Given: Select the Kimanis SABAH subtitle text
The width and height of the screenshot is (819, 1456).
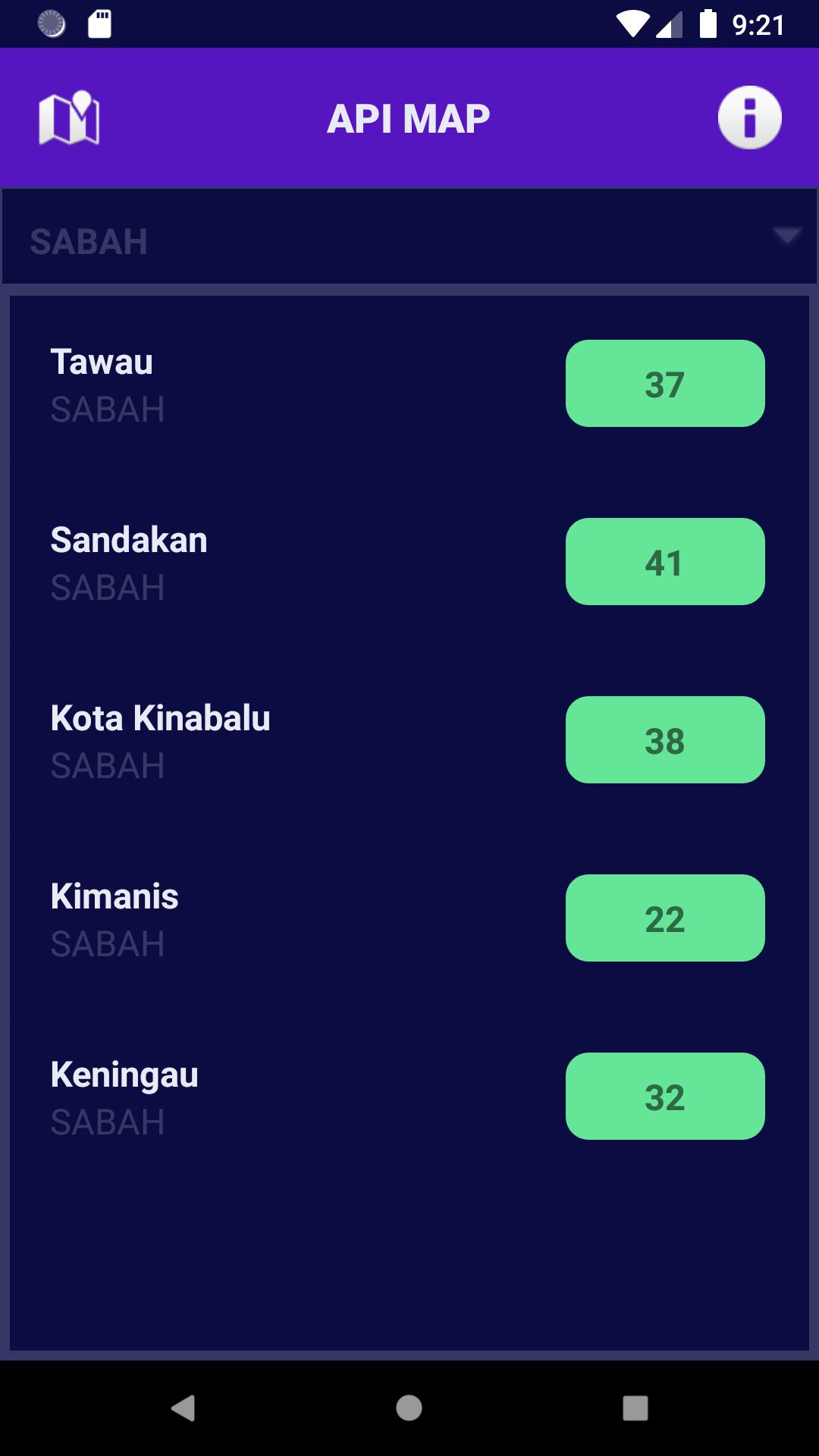Looking at the screenshot, I should [108, 944].
